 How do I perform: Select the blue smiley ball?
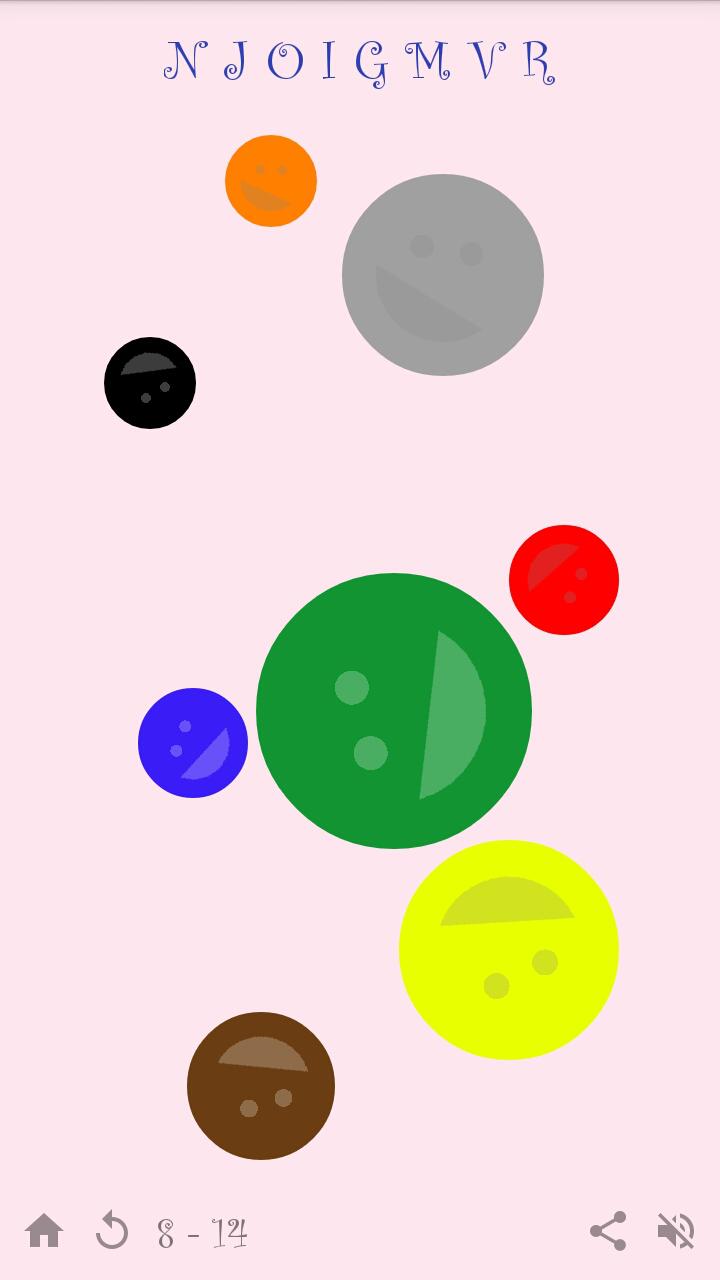193,743
